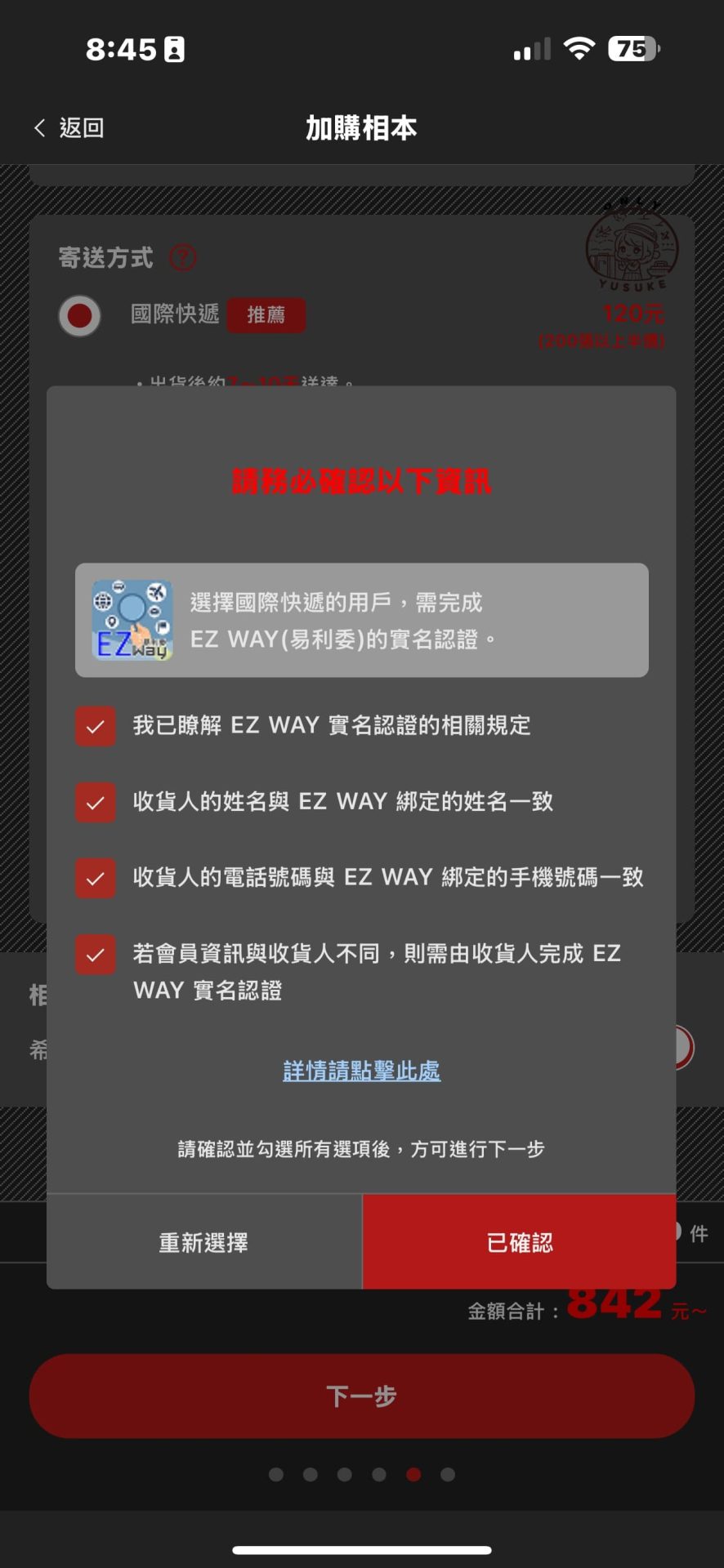Image resolution: width=724 pixels, height=1568 pixels.
Task: Click the back chevron at top left
Action: (x=38, y=127)
